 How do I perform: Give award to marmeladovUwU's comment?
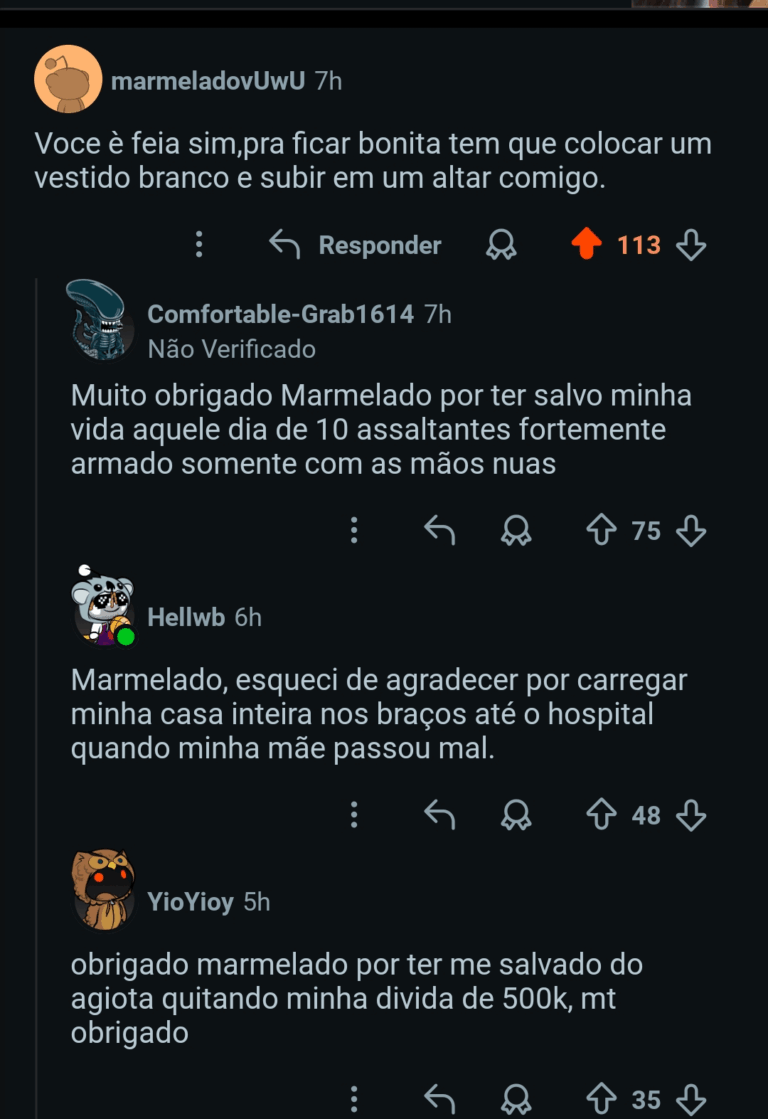(x=500, y=245)
